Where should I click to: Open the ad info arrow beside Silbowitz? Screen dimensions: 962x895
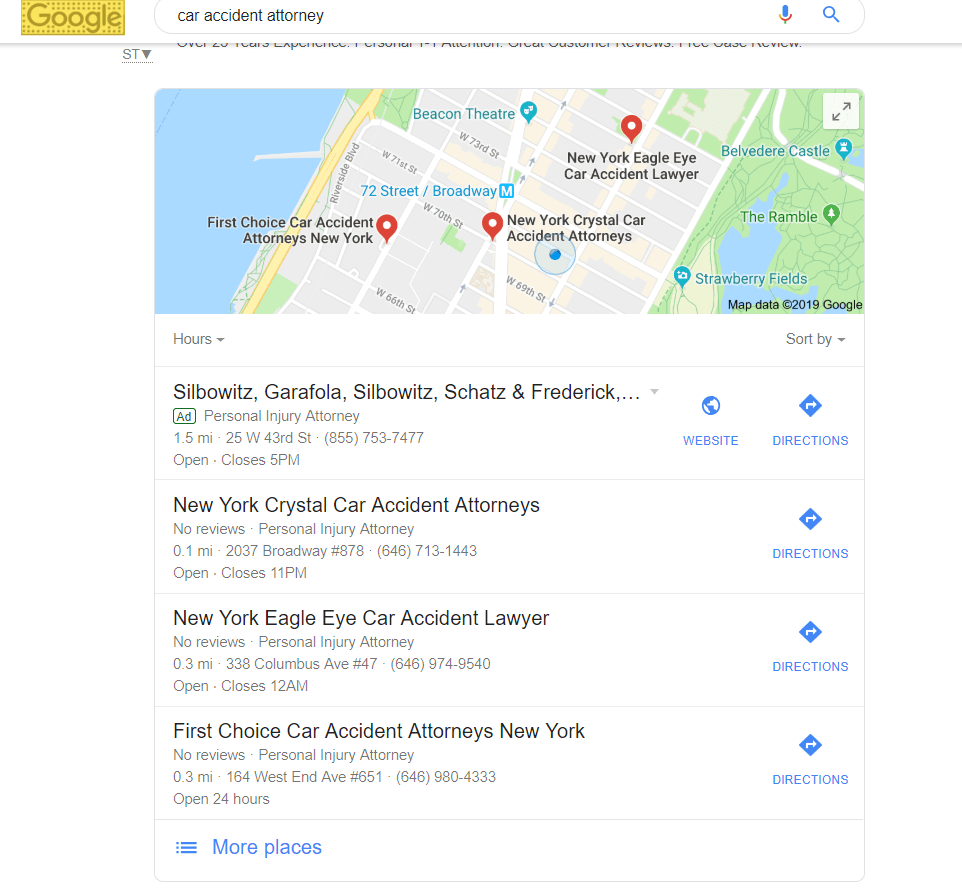click(655, 392)
